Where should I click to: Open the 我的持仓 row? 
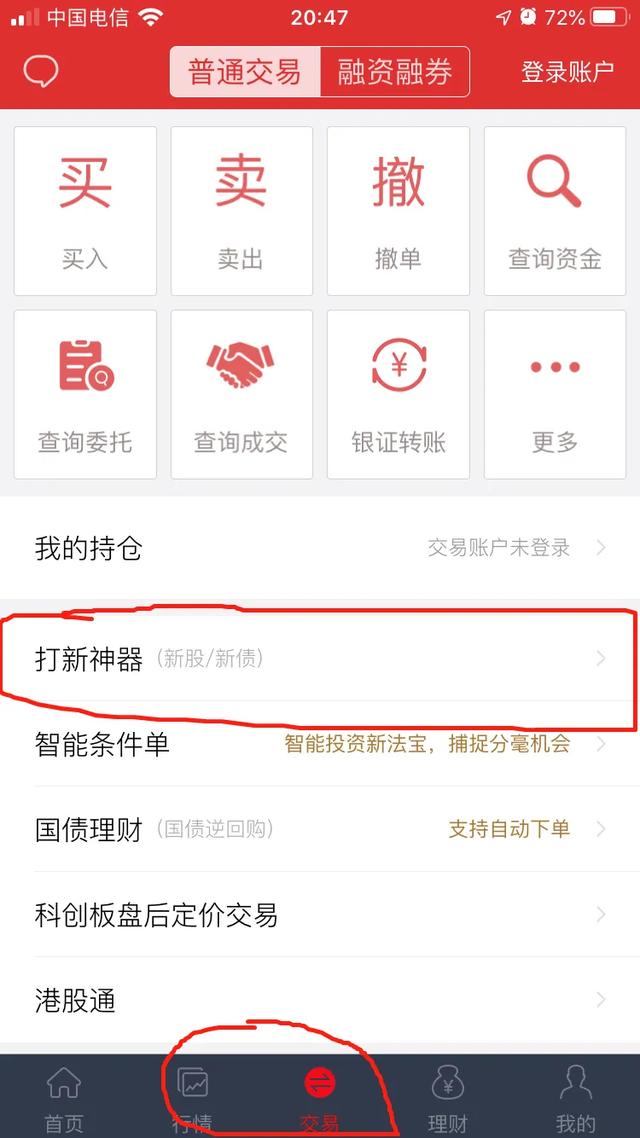click(x=320, y=548)
